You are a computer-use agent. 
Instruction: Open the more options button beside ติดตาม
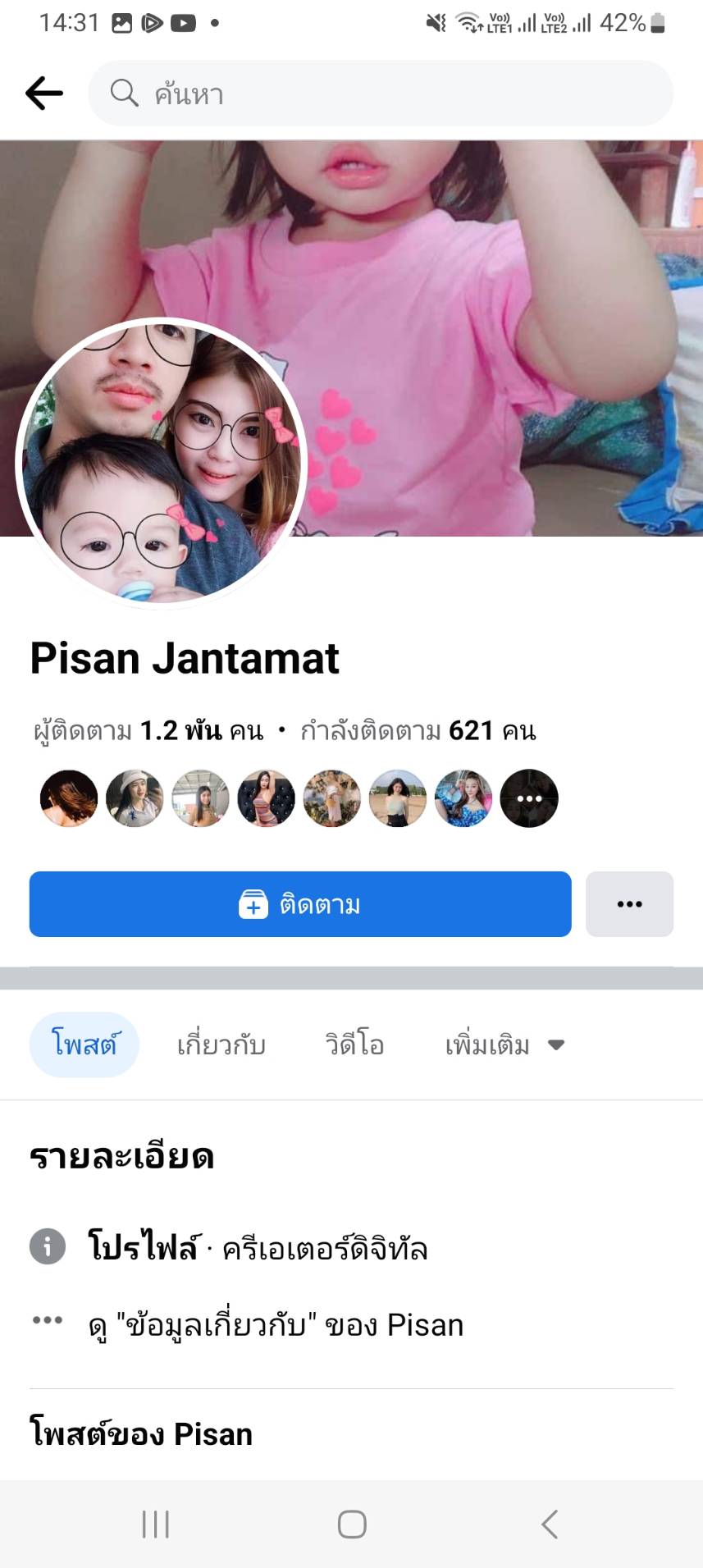629,904
